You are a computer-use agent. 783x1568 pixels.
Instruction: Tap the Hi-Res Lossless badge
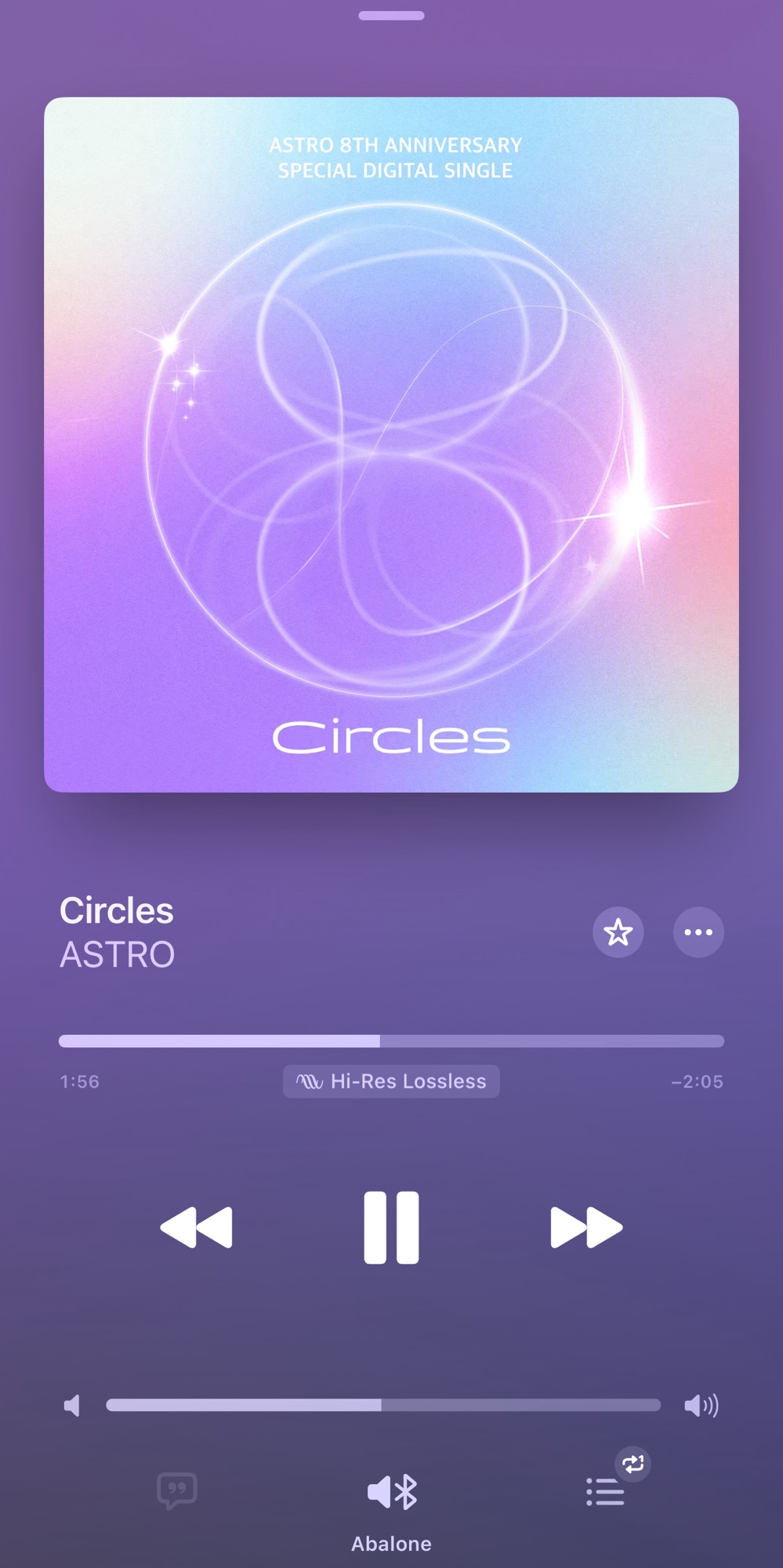pos(391,1081)
